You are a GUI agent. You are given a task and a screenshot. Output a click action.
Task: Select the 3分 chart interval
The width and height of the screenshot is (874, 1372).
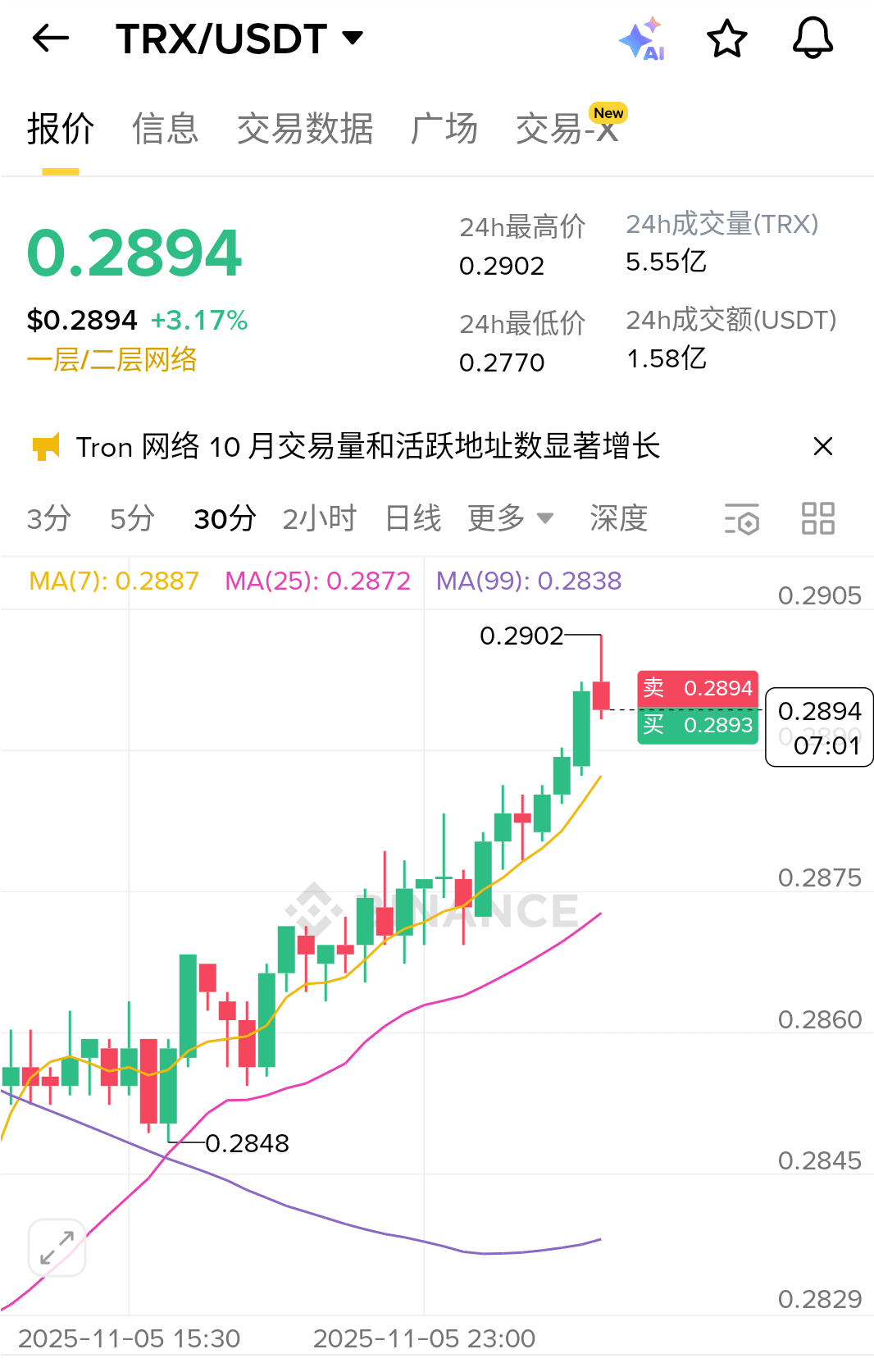click(x=48, y=518)
